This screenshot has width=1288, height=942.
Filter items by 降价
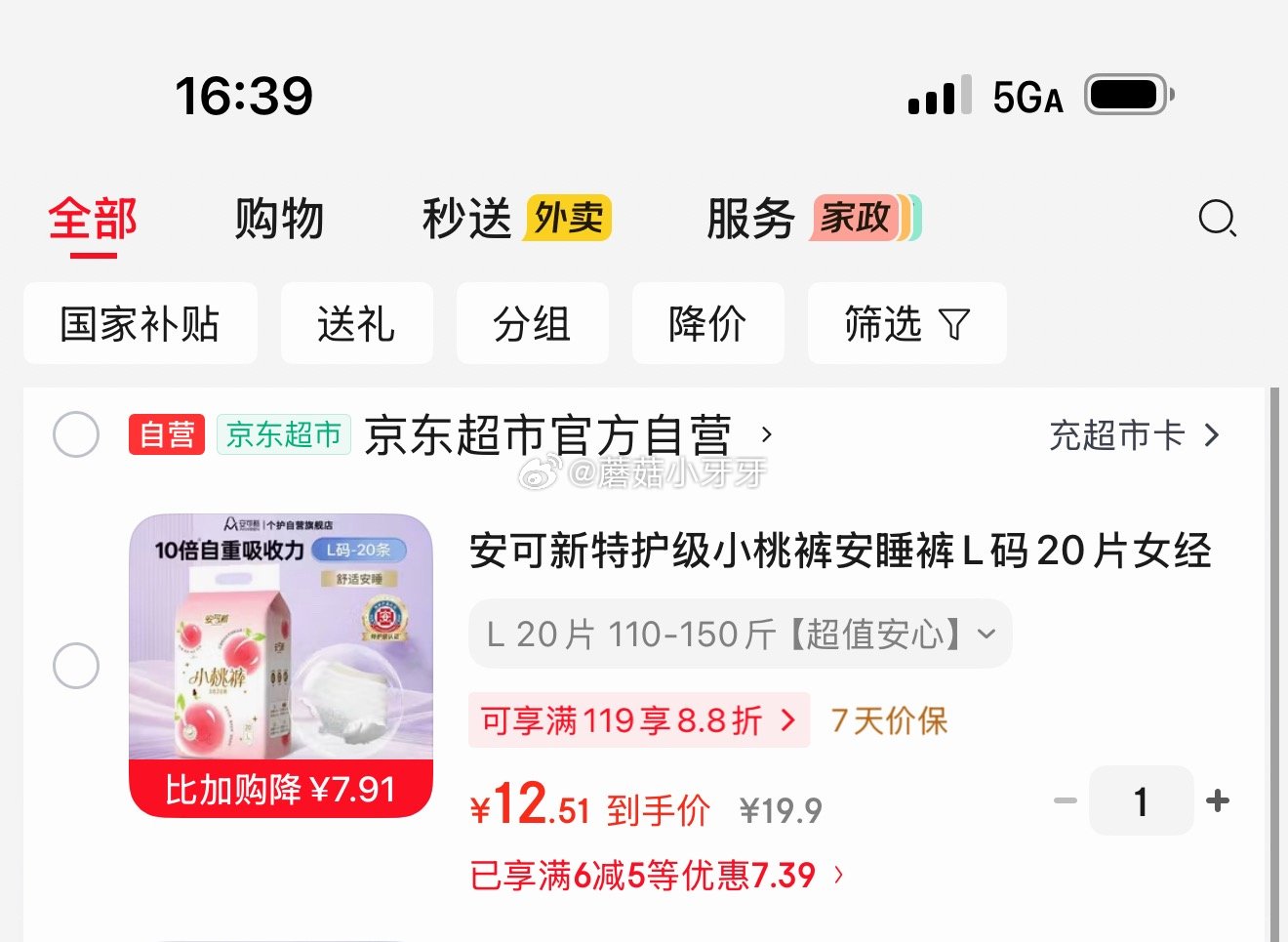[707, 323]
